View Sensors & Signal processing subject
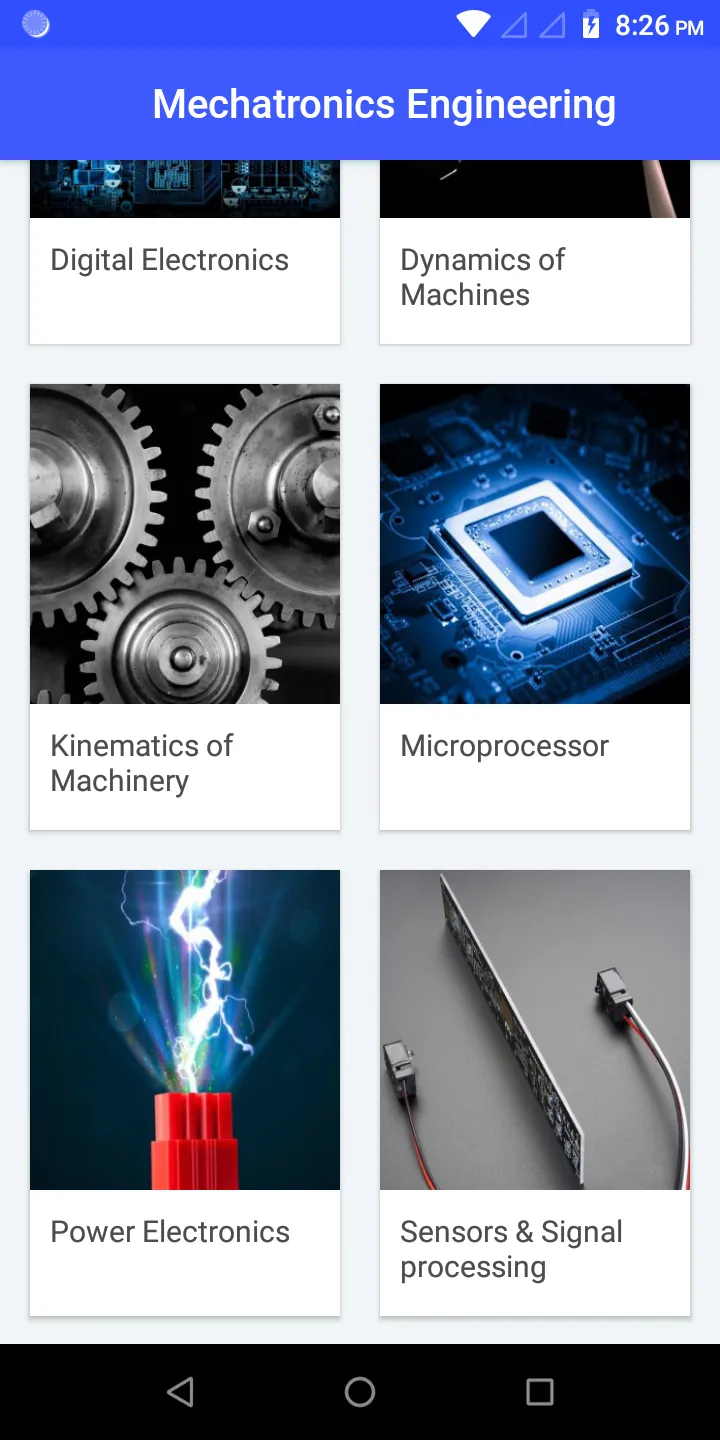This screenshot has height=1440, width=720. click(x=535, y=1093)
